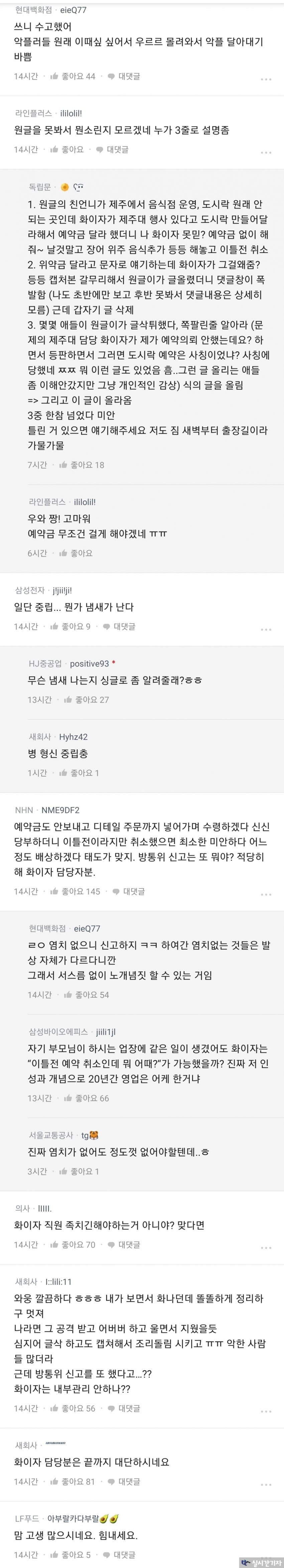
Task: Like positive93's reply with 27 likes
Action: (x=86, y=700)
